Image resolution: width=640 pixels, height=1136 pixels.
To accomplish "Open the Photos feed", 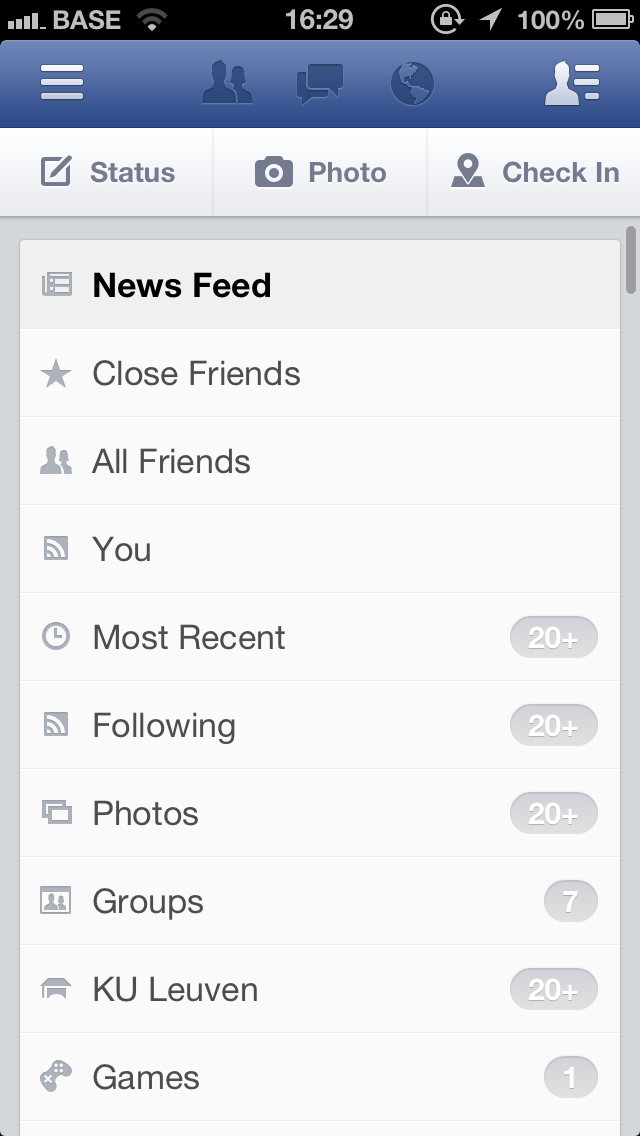I will click(320, 813).
